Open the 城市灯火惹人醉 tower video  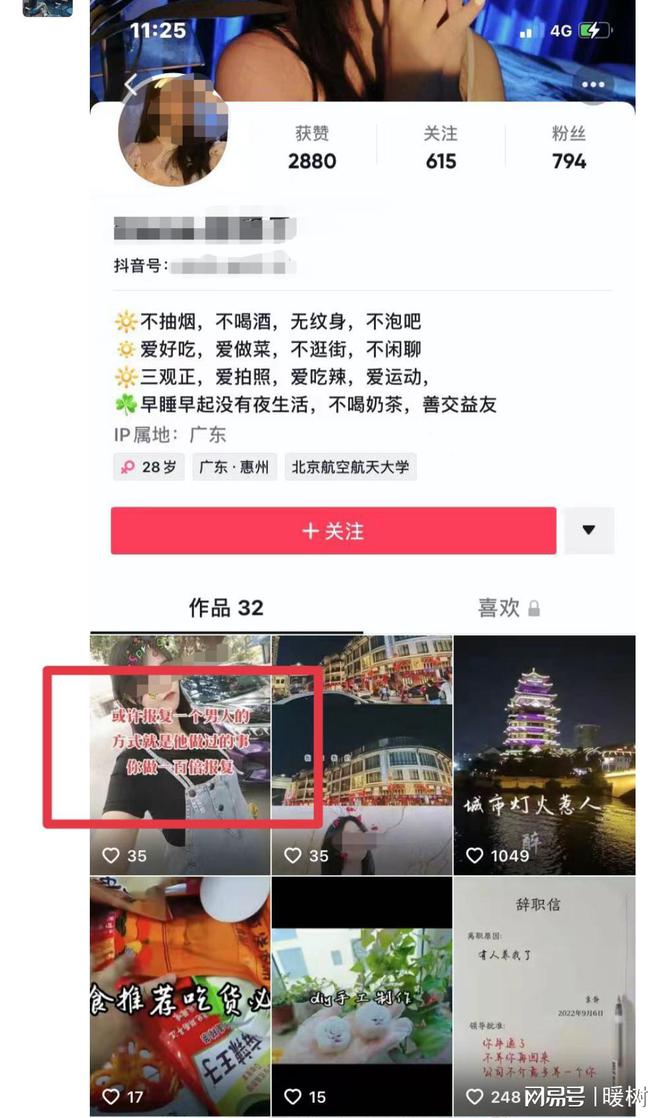pyautogui.click(x=544, y=755)
